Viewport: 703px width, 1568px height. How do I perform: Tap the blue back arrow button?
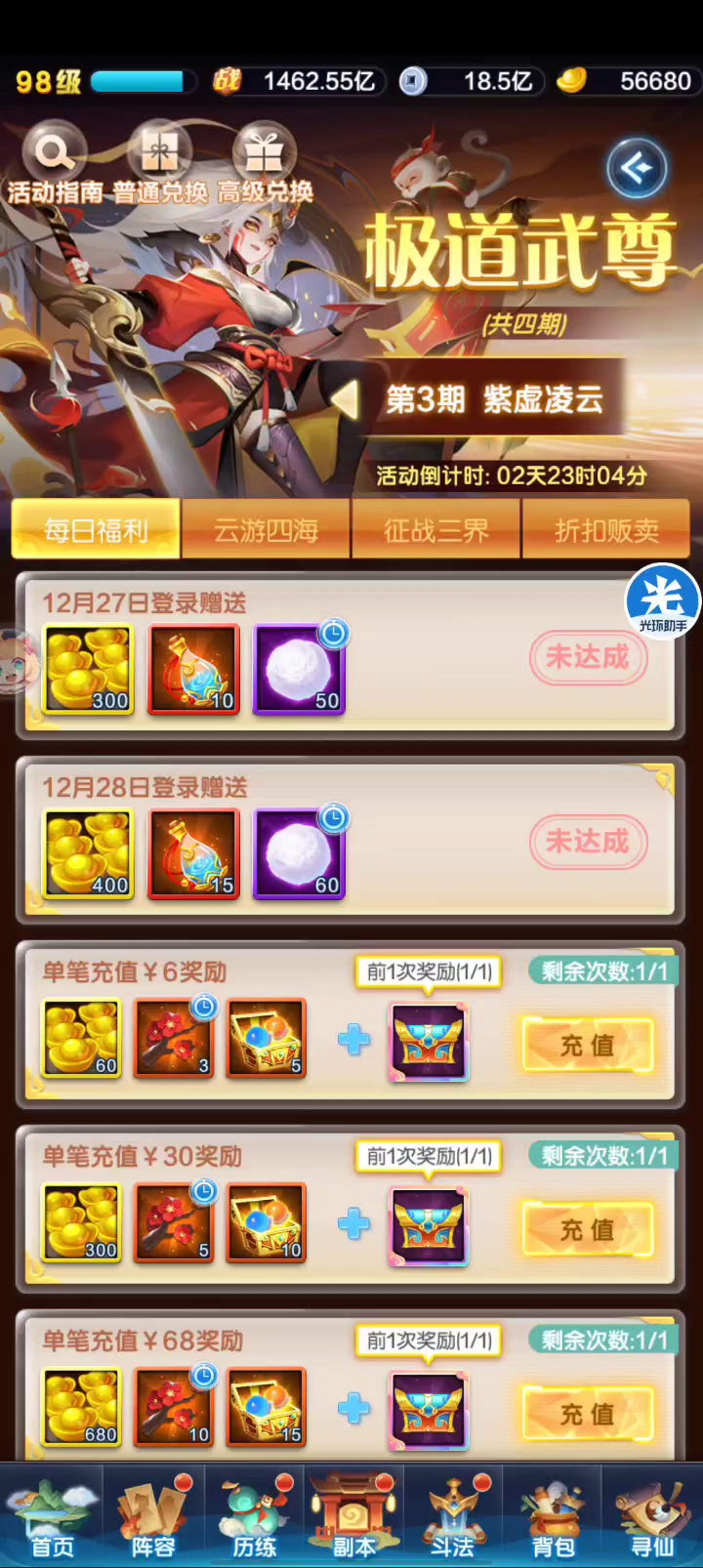coord(638,168)
